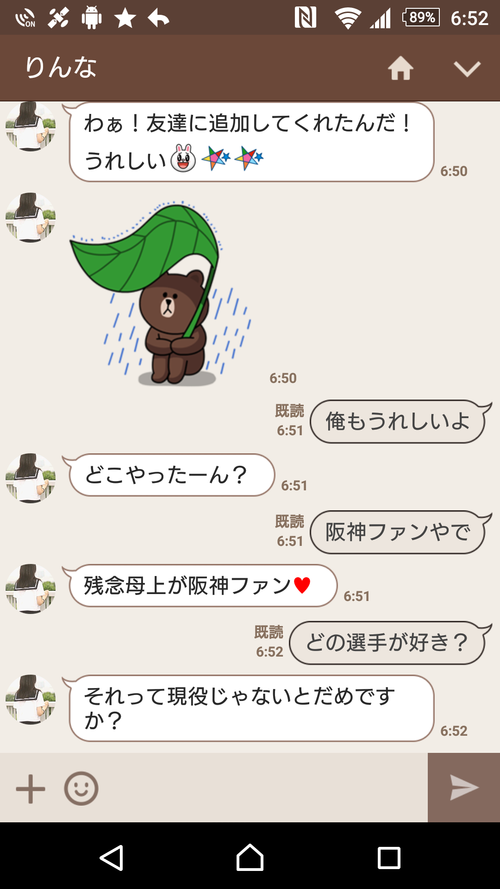Screen dimensions: 500x889
Task: Open the bear with leaf umbrella sticker
Action: coord(161,294)
